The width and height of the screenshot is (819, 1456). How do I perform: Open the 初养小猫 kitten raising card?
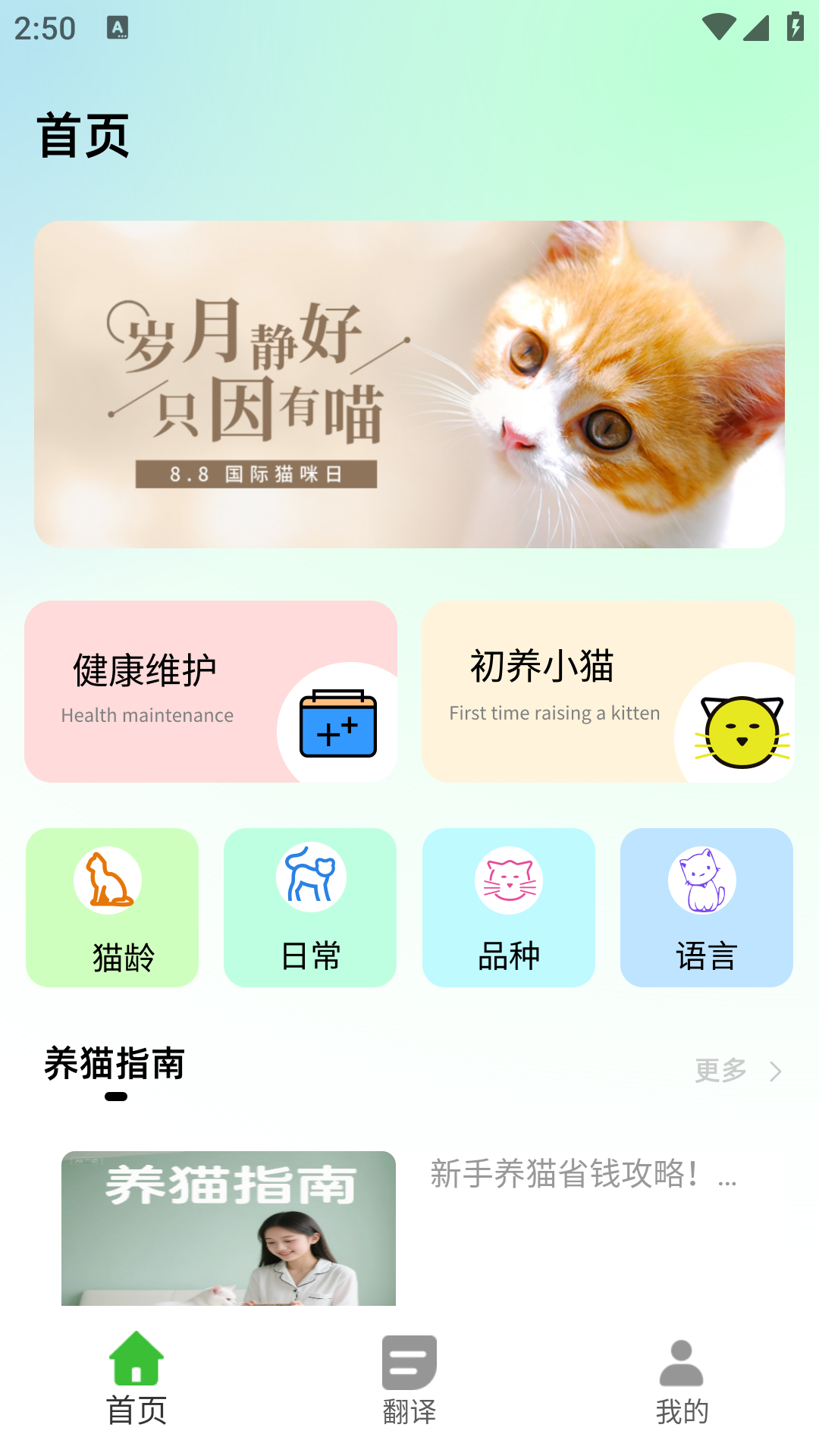[x=607, y=690]
